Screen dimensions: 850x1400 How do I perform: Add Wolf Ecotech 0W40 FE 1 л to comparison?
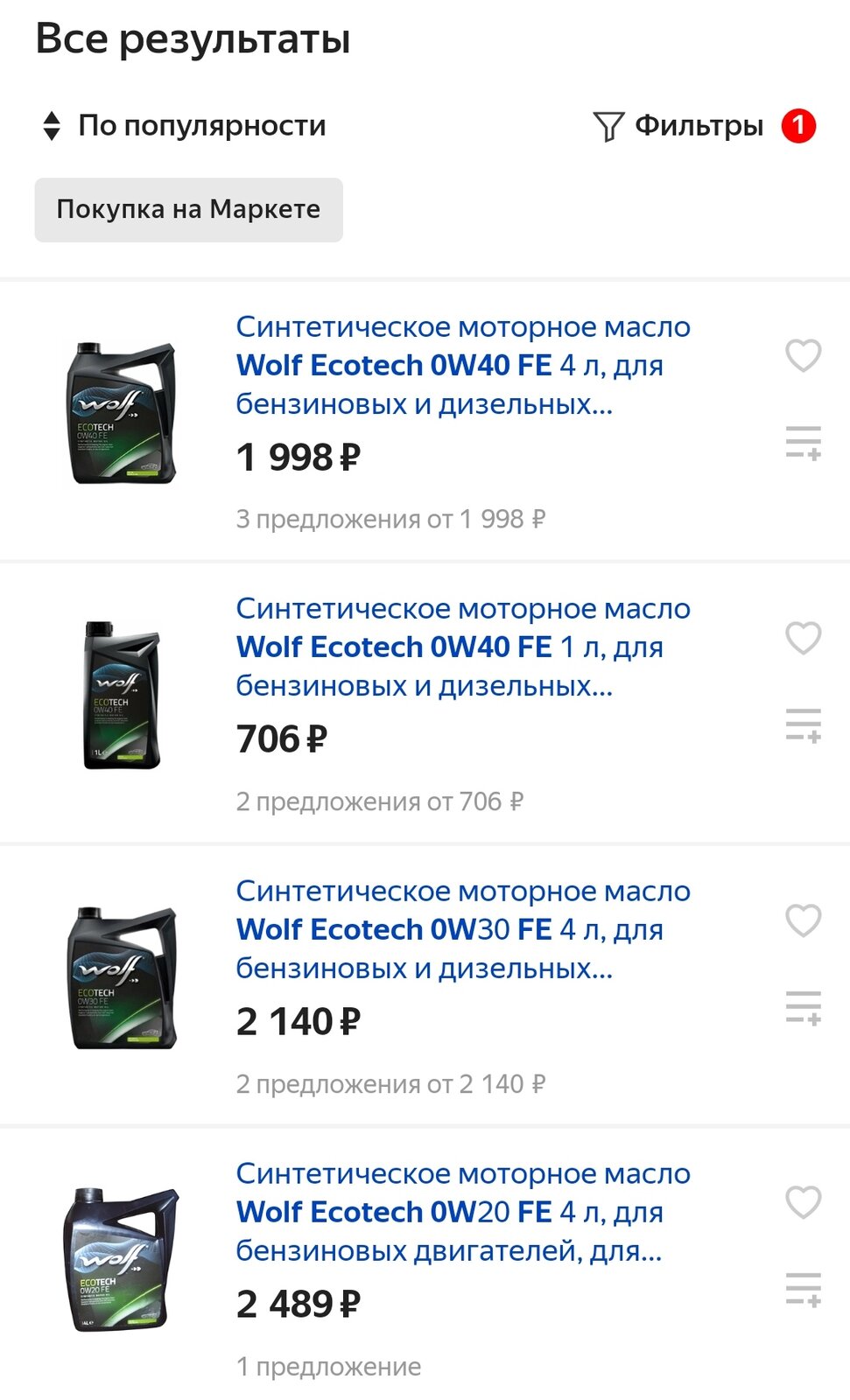803,725
